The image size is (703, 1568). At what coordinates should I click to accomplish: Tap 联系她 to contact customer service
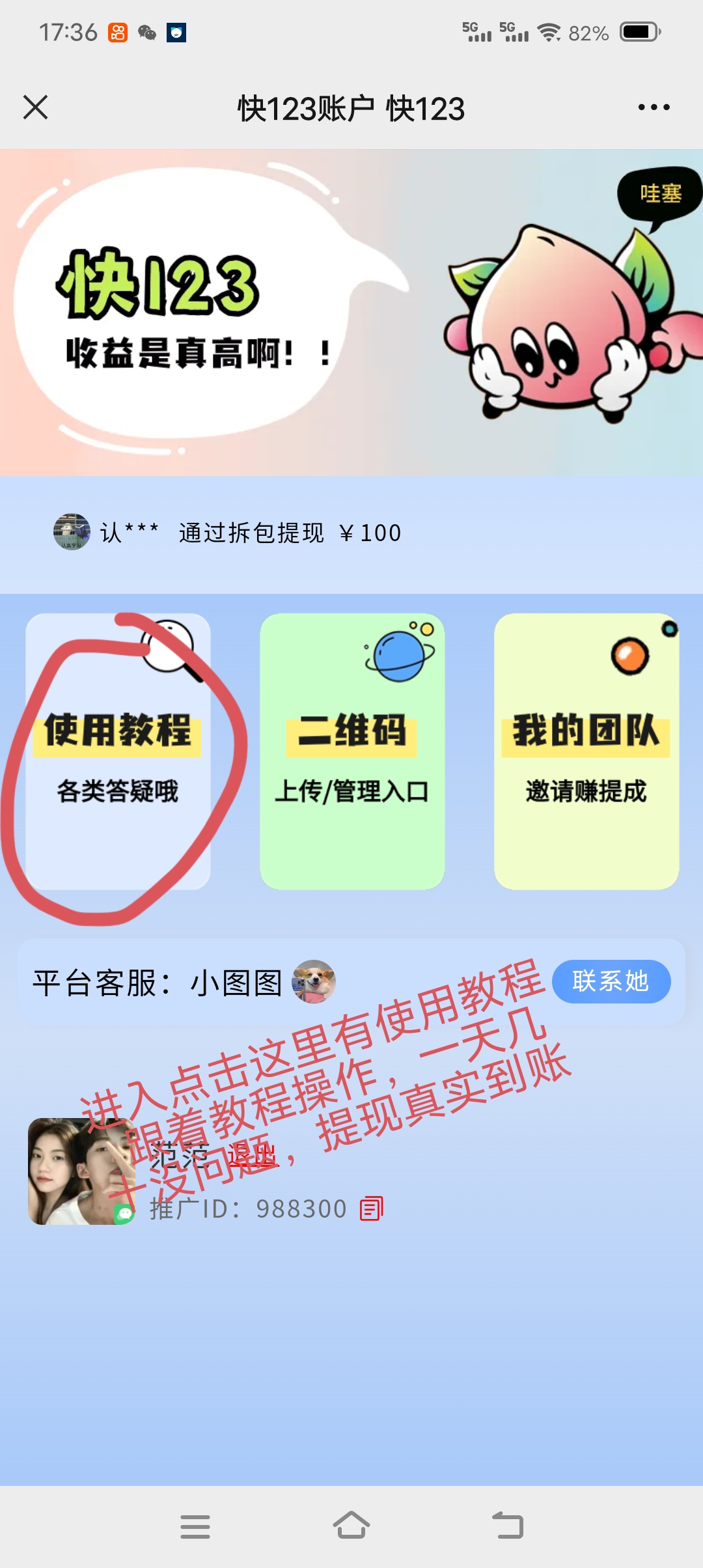611,981
